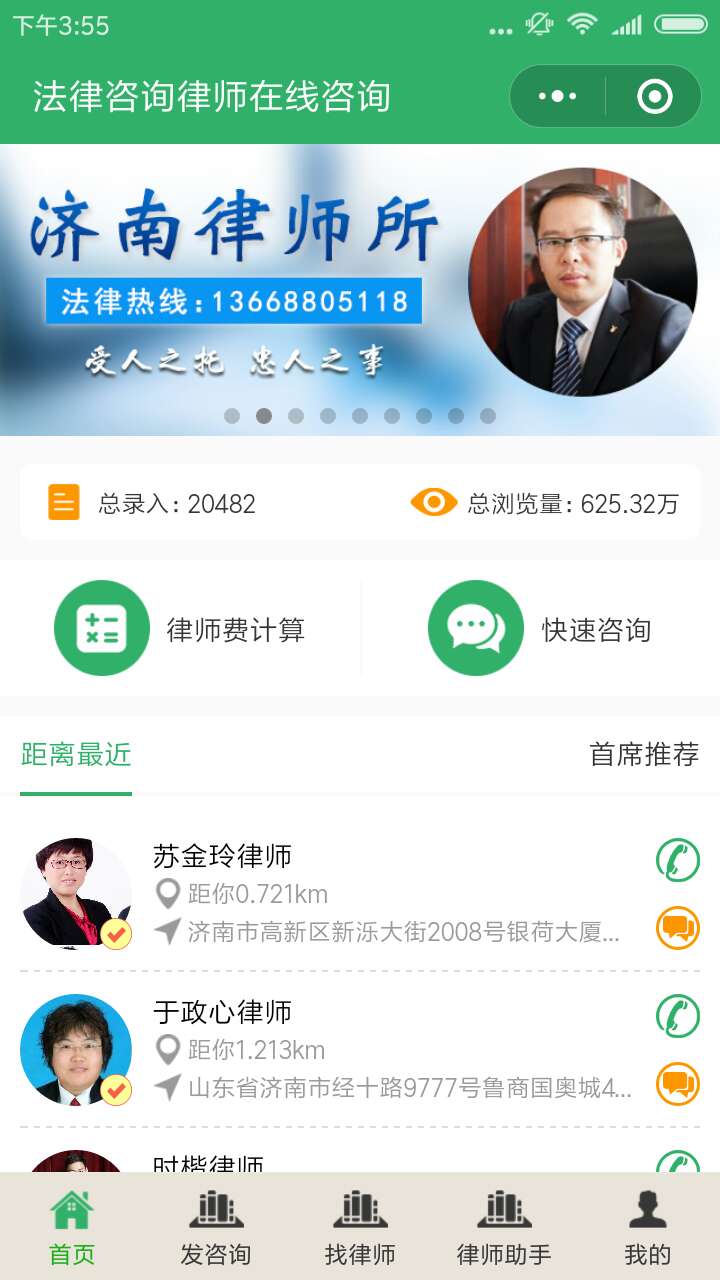Select the 律师助手 tab
Viewport: 720px width, 1280px height.
click(504, 1228)
